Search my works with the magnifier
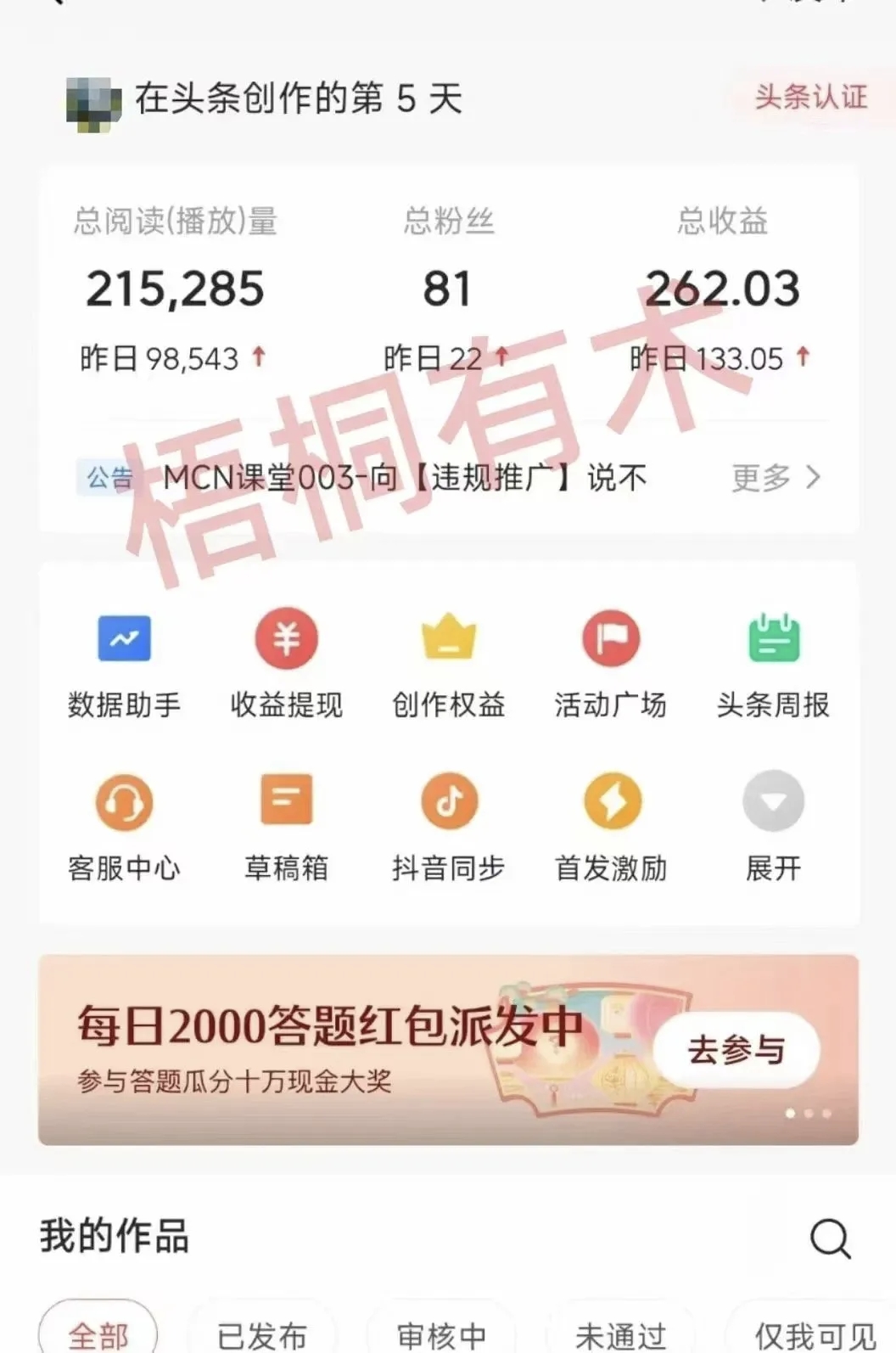This screenshot has width=896, height=1353. point(830,1238)
